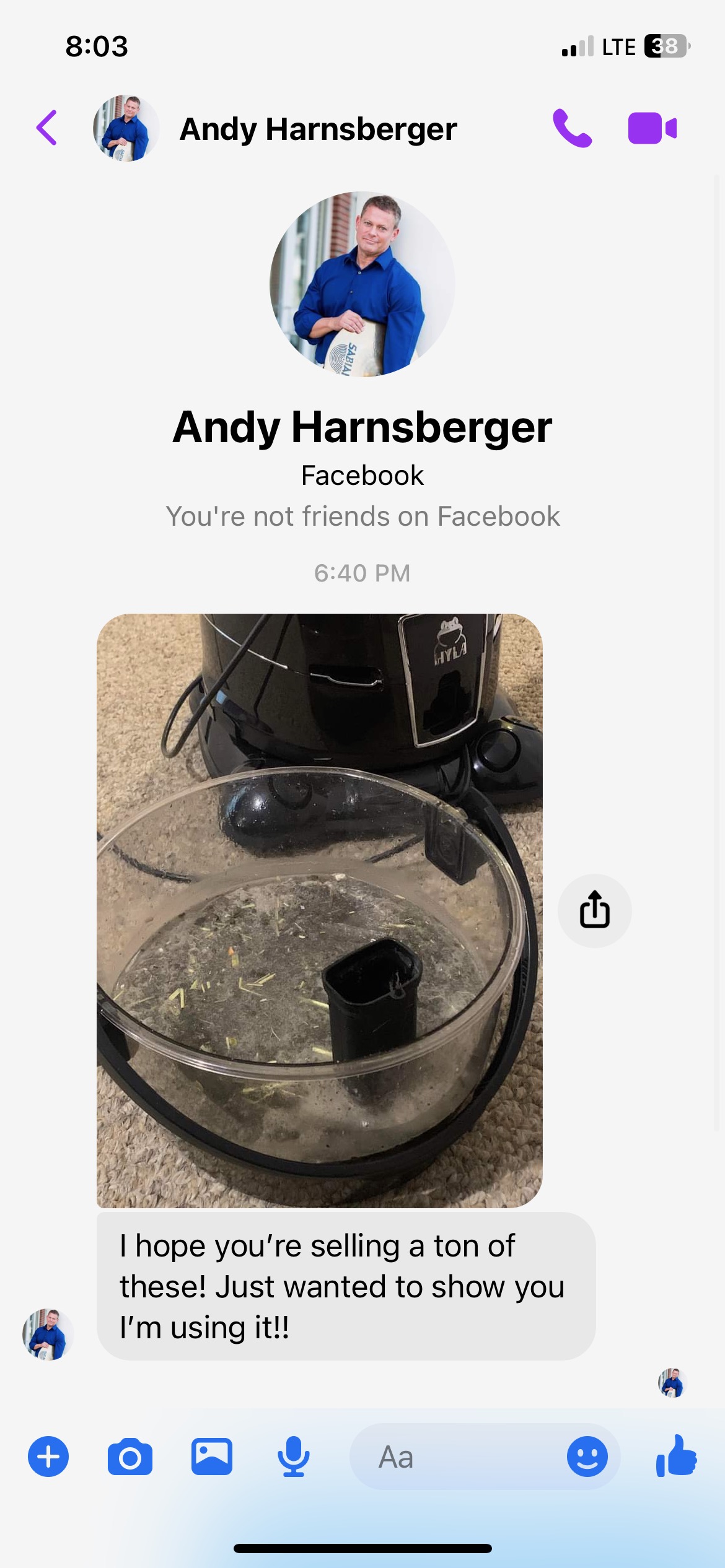The height and width of the screenshot is (1568, 725).
Task: Start a video call with Andy
Action: click(x=652, y=128)
